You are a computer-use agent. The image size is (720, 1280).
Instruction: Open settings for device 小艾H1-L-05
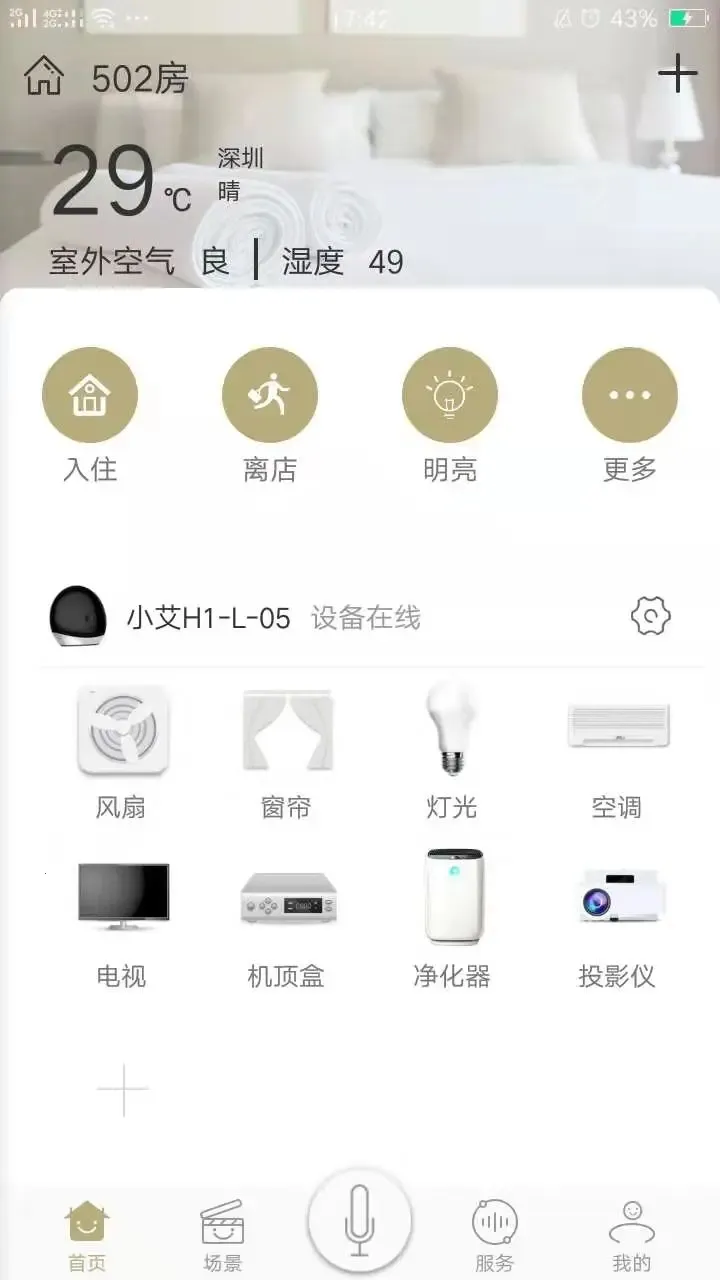(x=652, y=615)
